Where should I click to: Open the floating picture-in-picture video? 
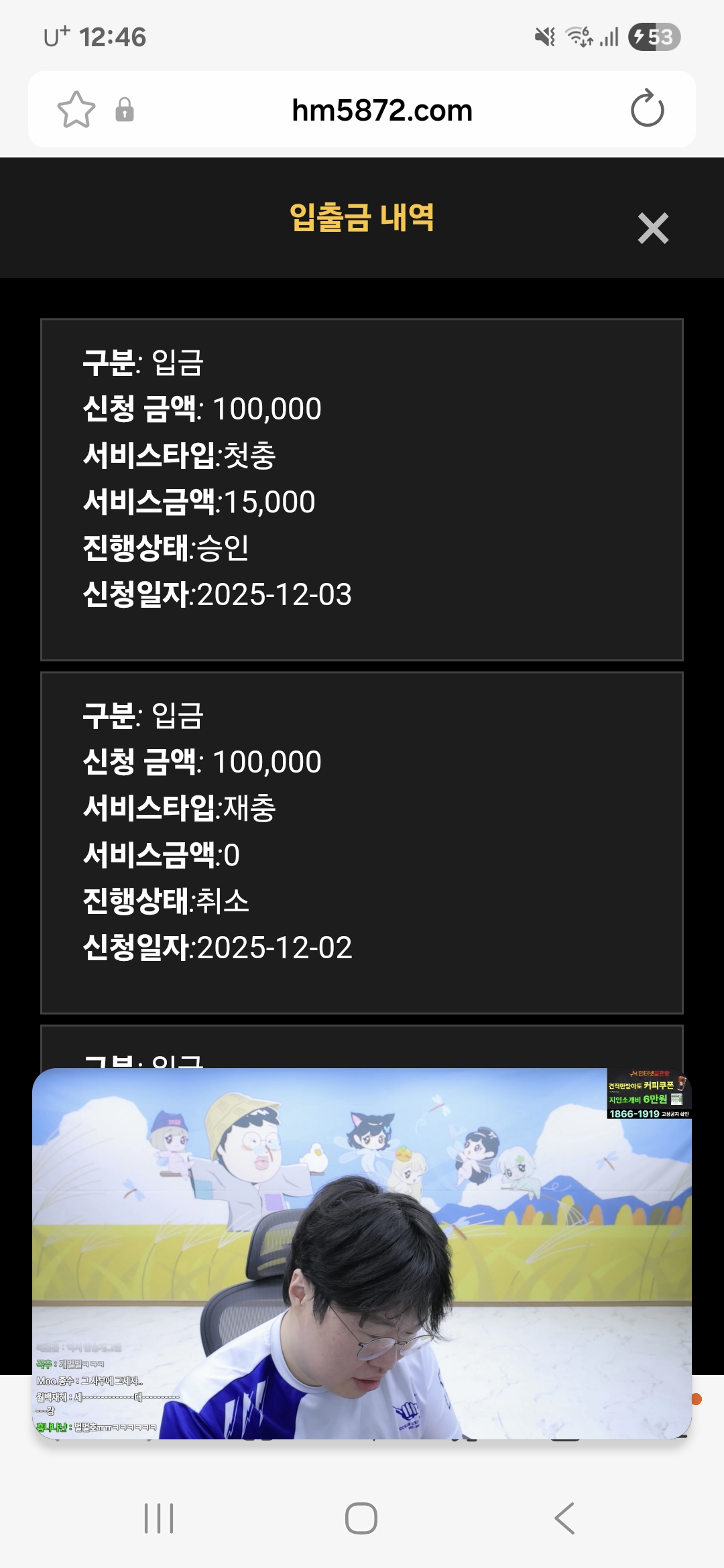pyautogui.click(x=361, y=1253)
